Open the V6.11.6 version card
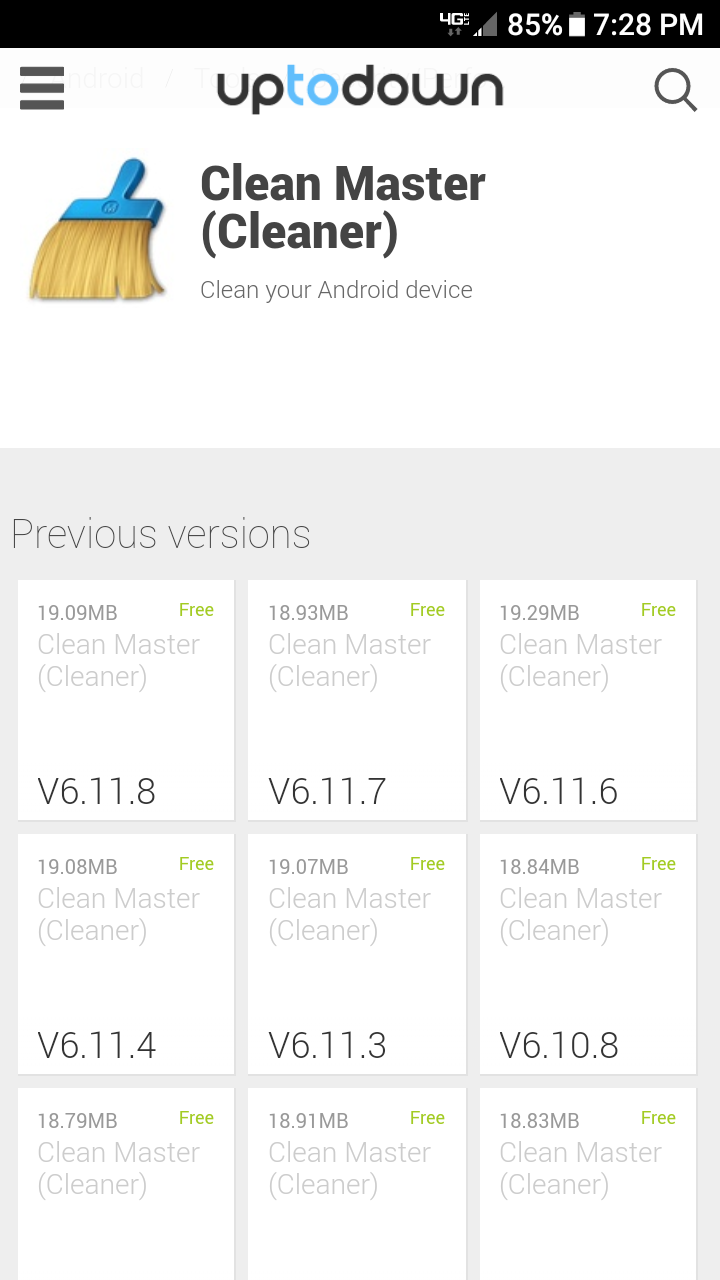Viewport: 720px width, 1280px height. point(588,700)
